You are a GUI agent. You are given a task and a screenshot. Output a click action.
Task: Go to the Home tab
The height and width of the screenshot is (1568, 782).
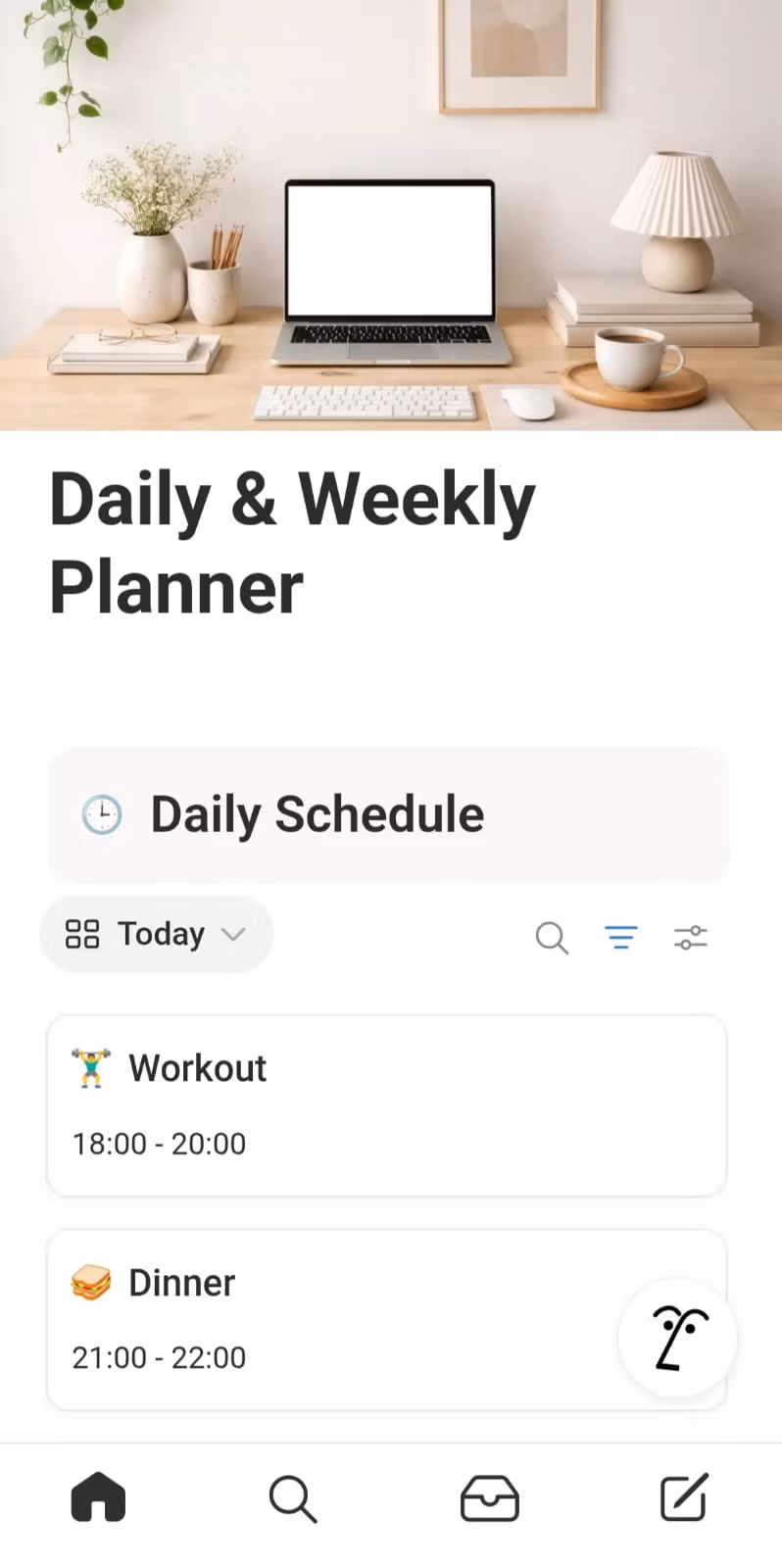click(x=98, y=1497)
